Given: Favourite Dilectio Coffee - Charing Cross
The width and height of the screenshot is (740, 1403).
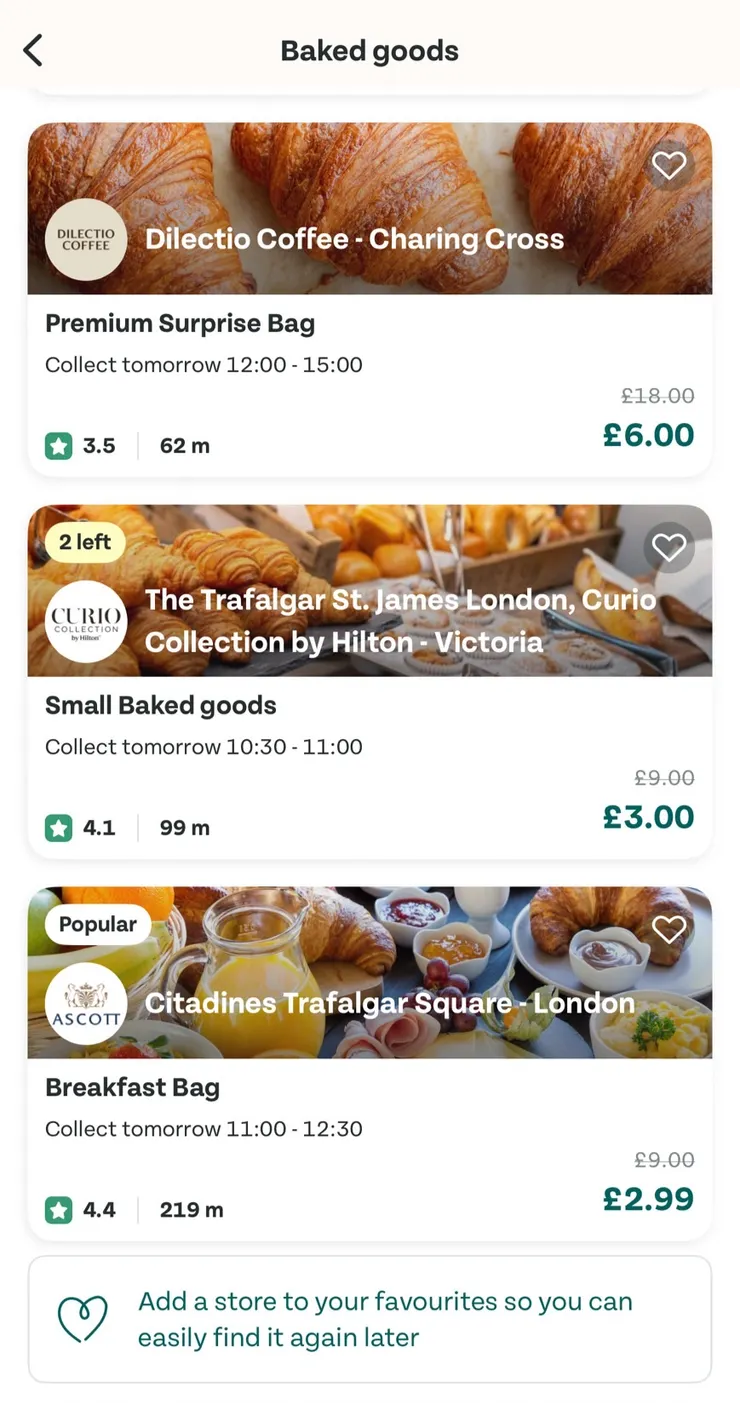Looking at the screenshot, I should 668,165.
